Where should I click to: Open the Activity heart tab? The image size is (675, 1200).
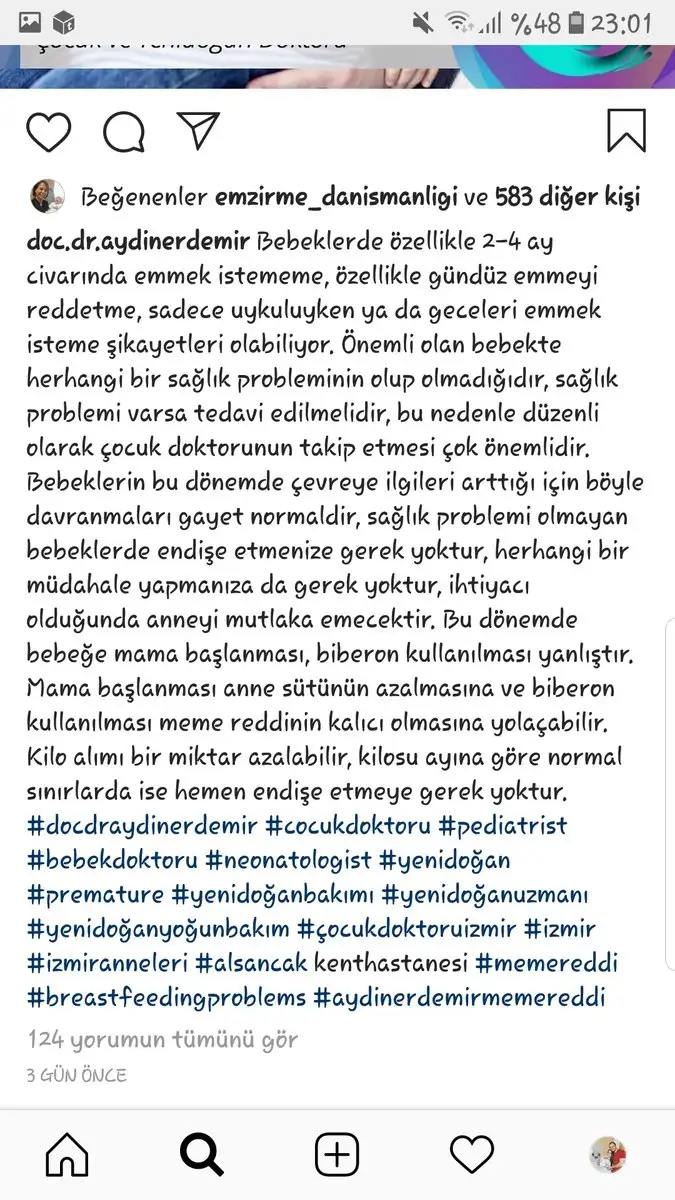472,1155
